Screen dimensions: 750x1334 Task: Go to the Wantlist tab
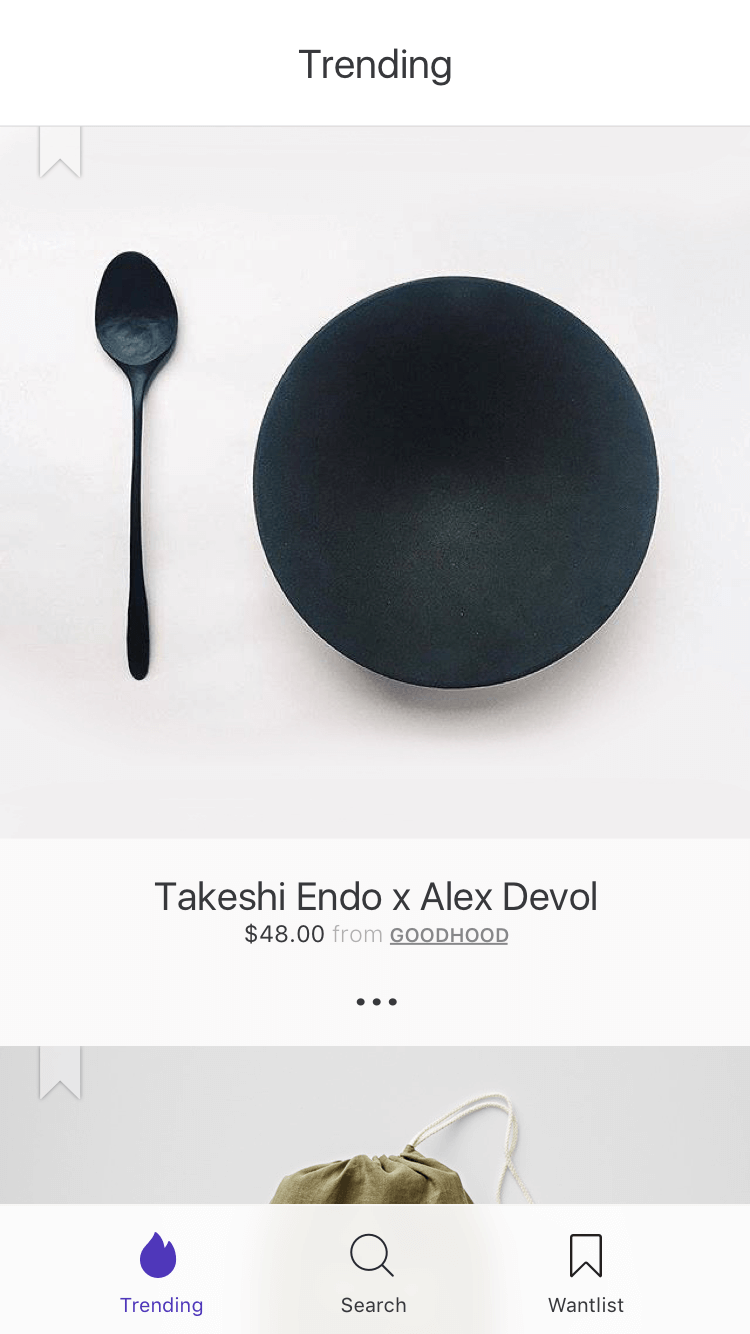pos(586,1272)
